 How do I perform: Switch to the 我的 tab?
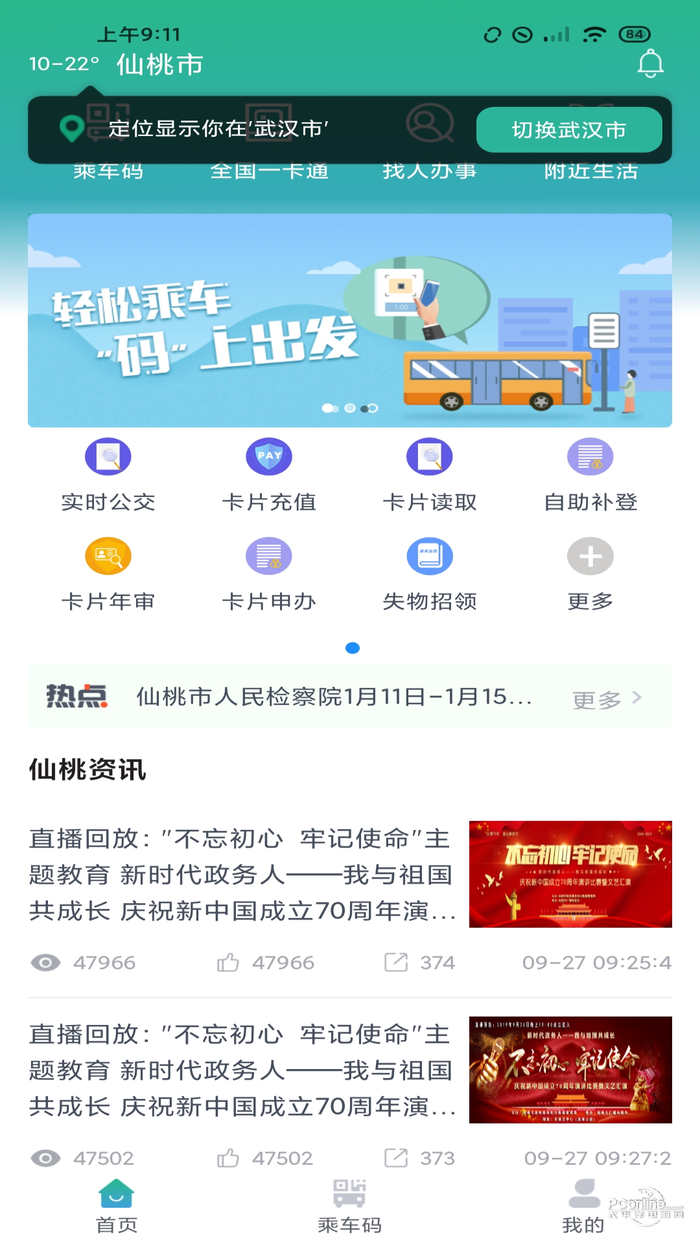tap(583, 1204)
